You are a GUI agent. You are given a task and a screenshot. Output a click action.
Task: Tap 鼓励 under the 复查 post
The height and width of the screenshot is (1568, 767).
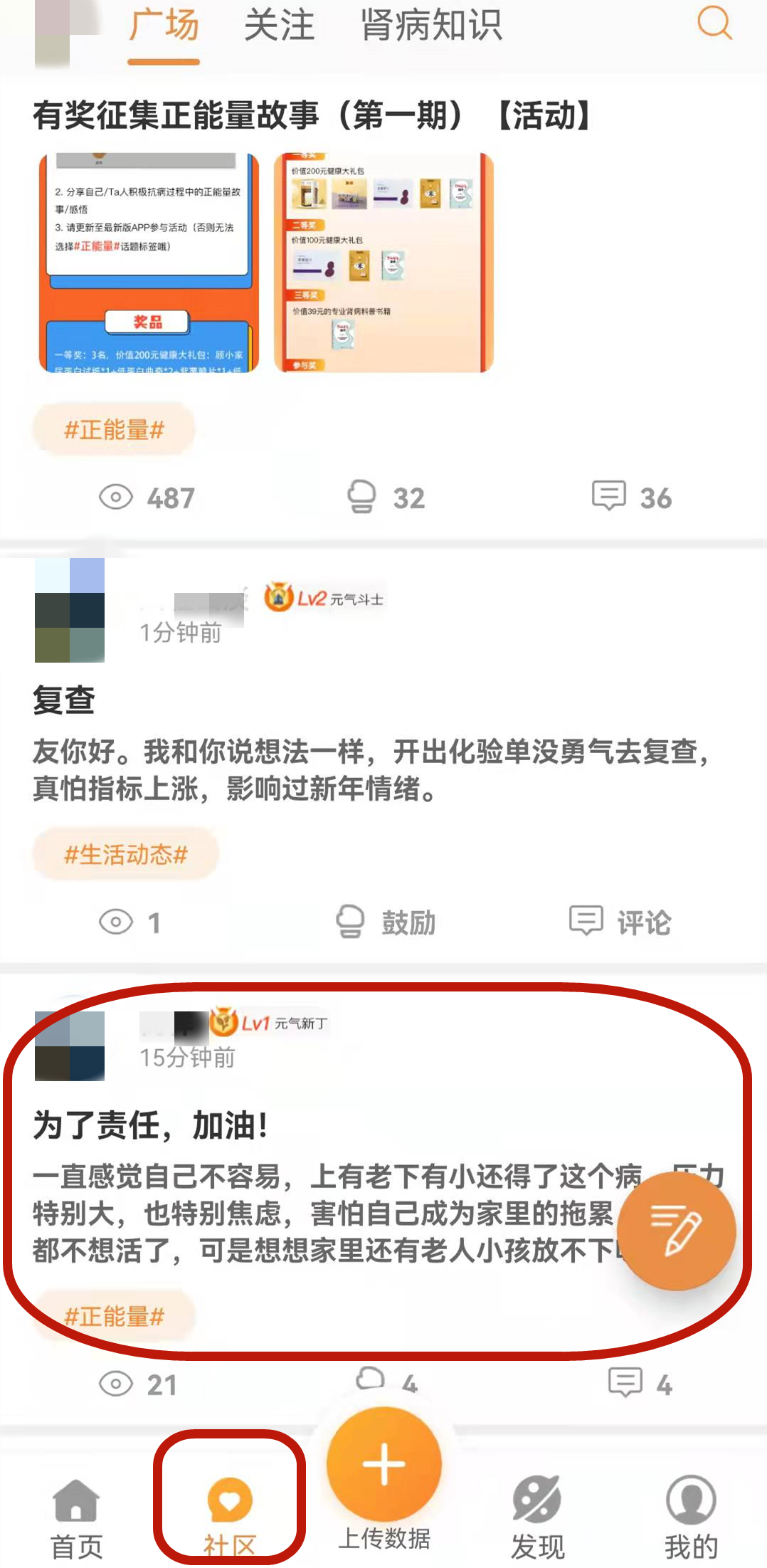pyautogui.click(x=385, y=922)
